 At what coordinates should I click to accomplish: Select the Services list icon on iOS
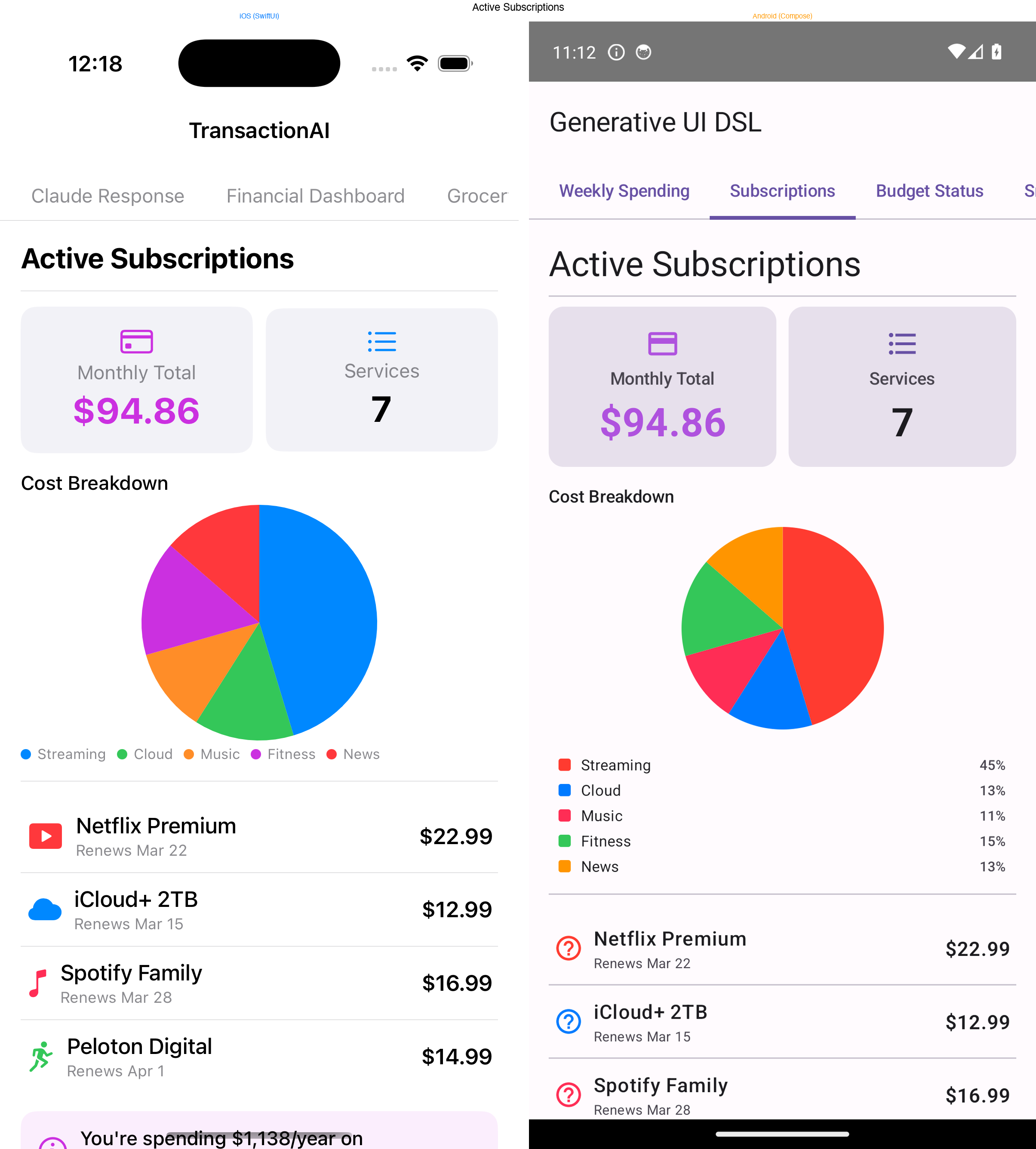[381, 342]
